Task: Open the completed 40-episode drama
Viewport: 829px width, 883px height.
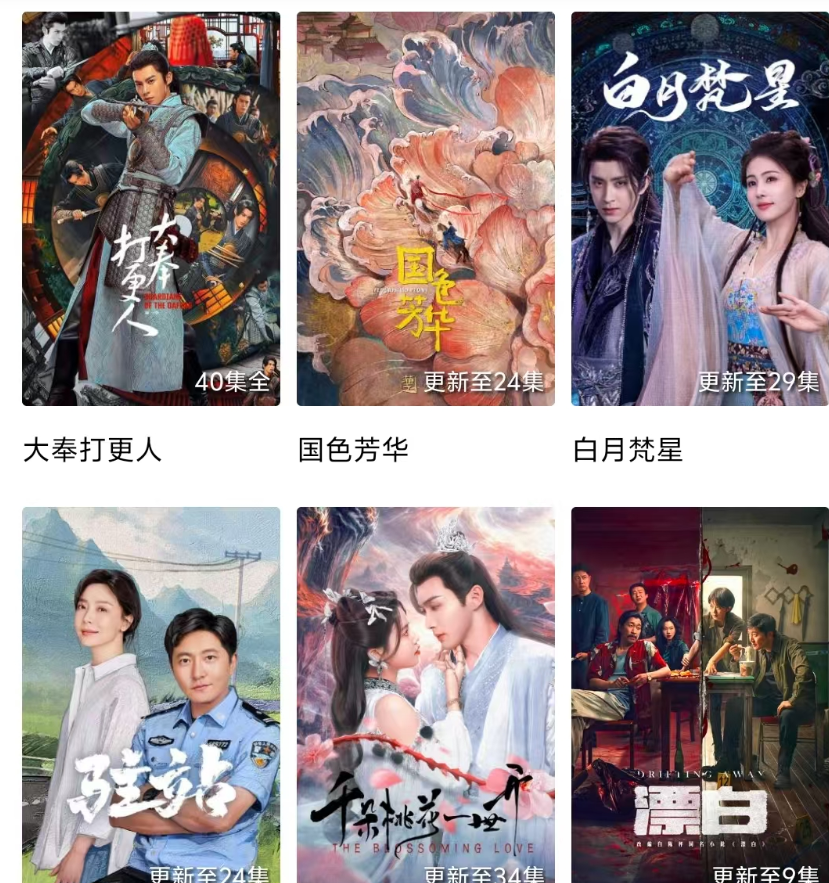Action: (x=150, y=208)
